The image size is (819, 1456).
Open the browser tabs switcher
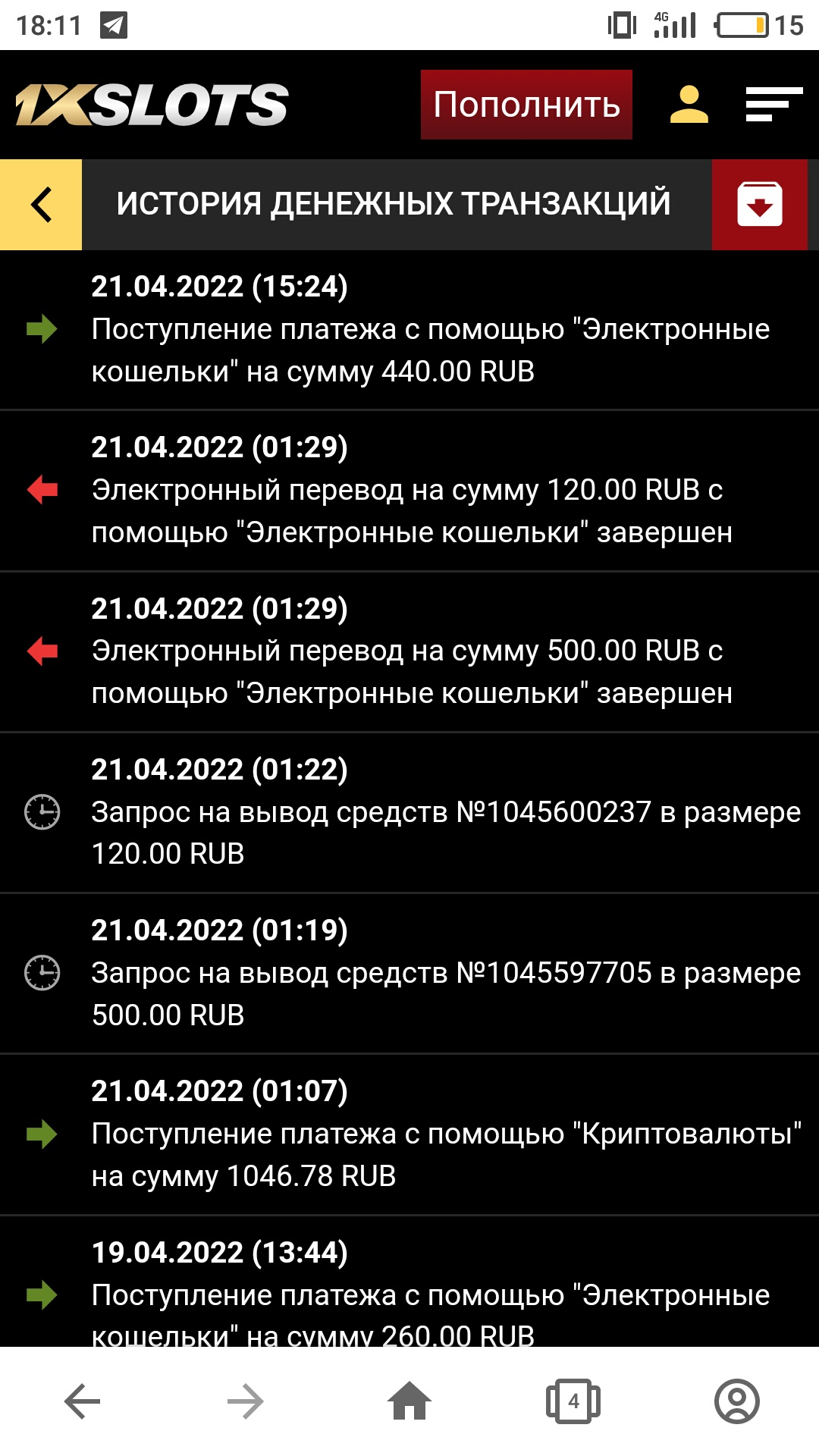pos(573,1401)
